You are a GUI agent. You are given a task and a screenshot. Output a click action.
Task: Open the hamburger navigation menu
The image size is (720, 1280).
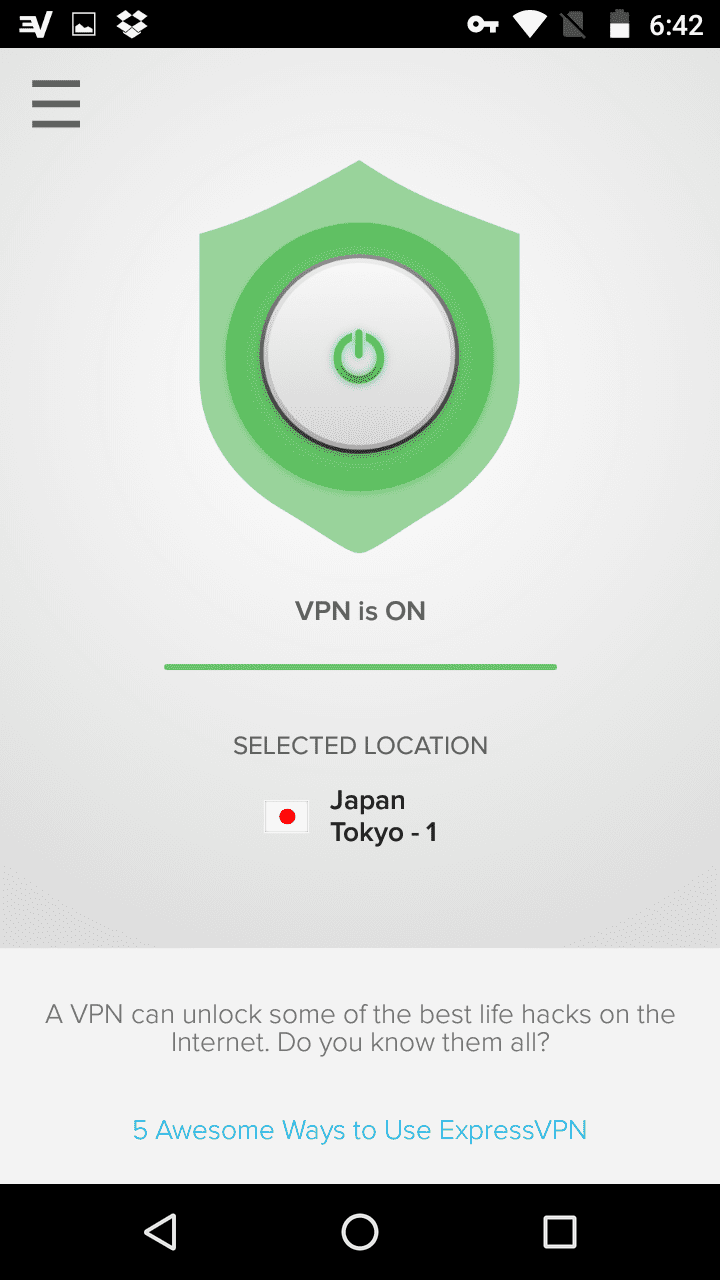click(56, 103)
